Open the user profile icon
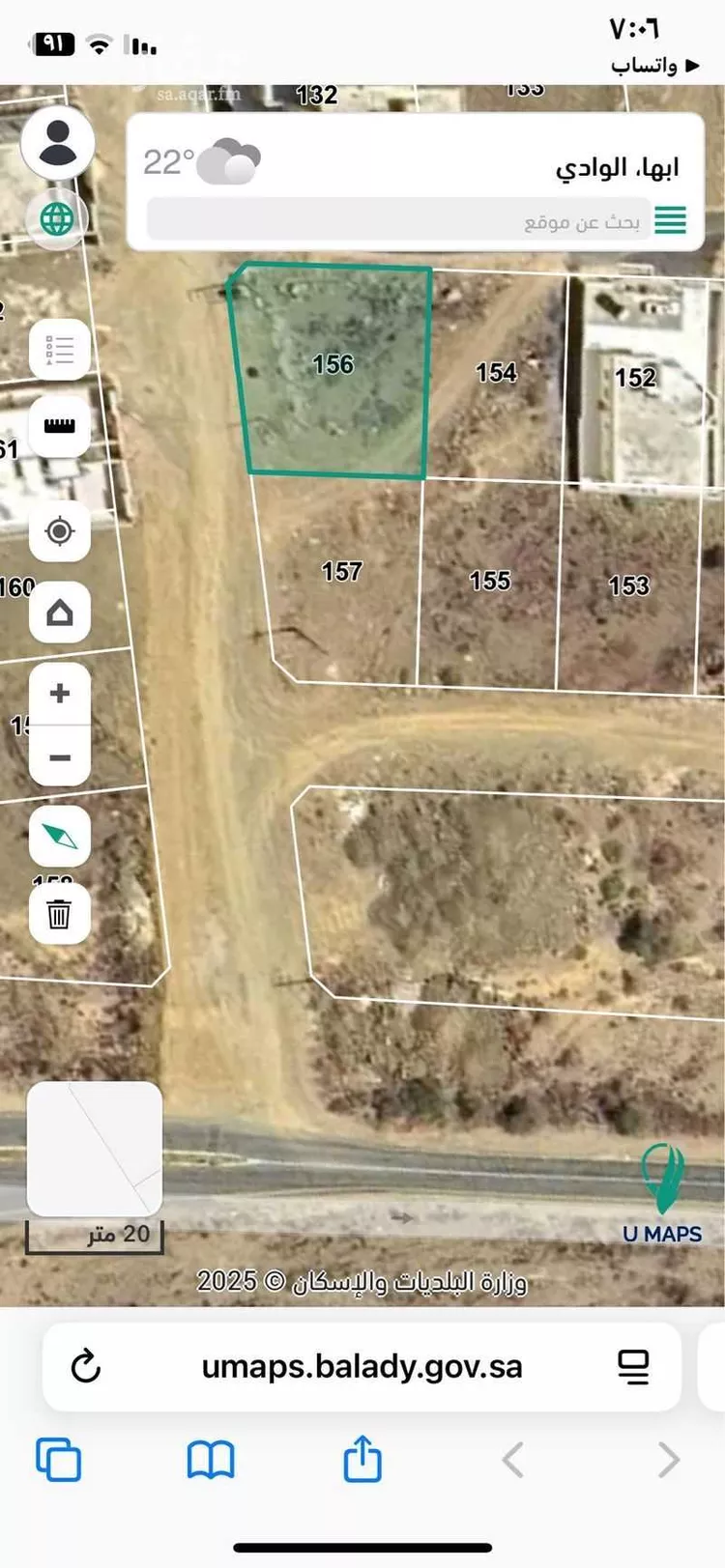The height and width of the screenshot is (1568, 725). (58, 142)
